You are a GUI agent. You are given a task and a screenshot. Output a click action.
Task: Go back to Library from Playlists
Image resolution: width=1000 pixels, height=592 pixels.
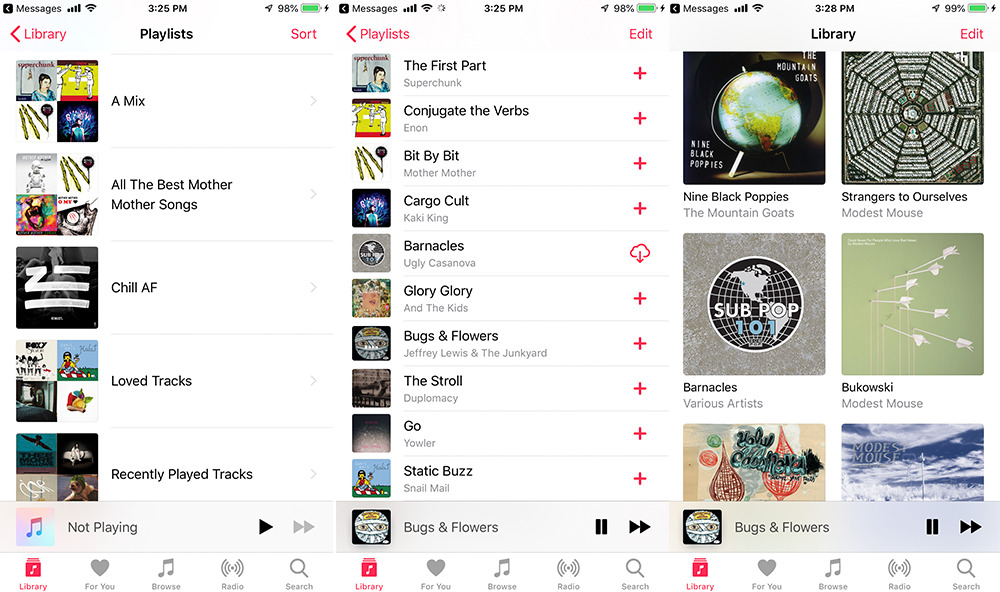click(38, 34)
